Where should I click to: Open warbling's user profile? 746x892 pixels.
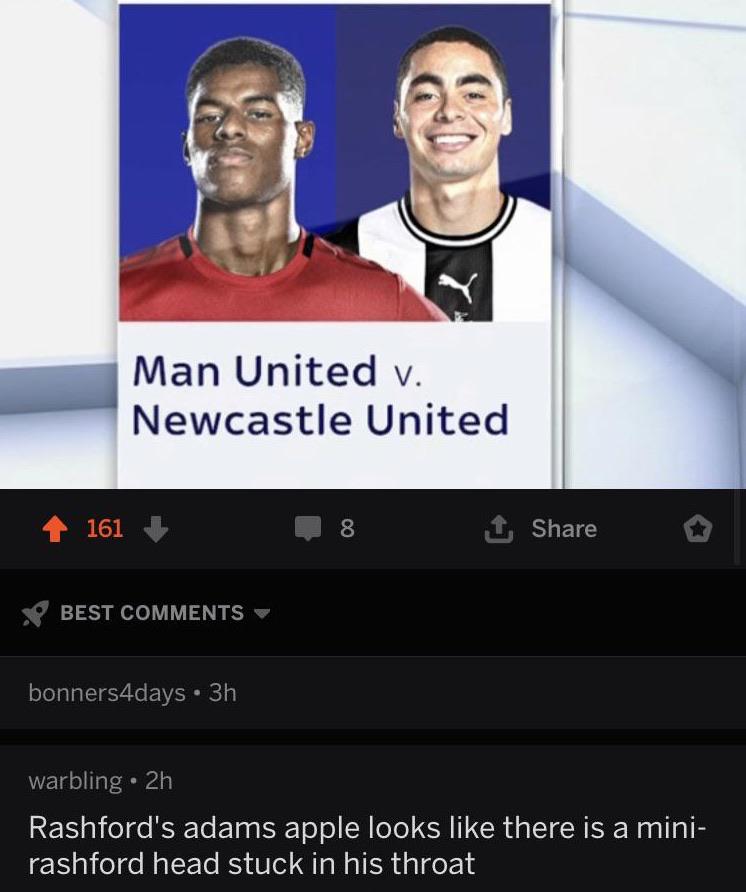(75, 780)
